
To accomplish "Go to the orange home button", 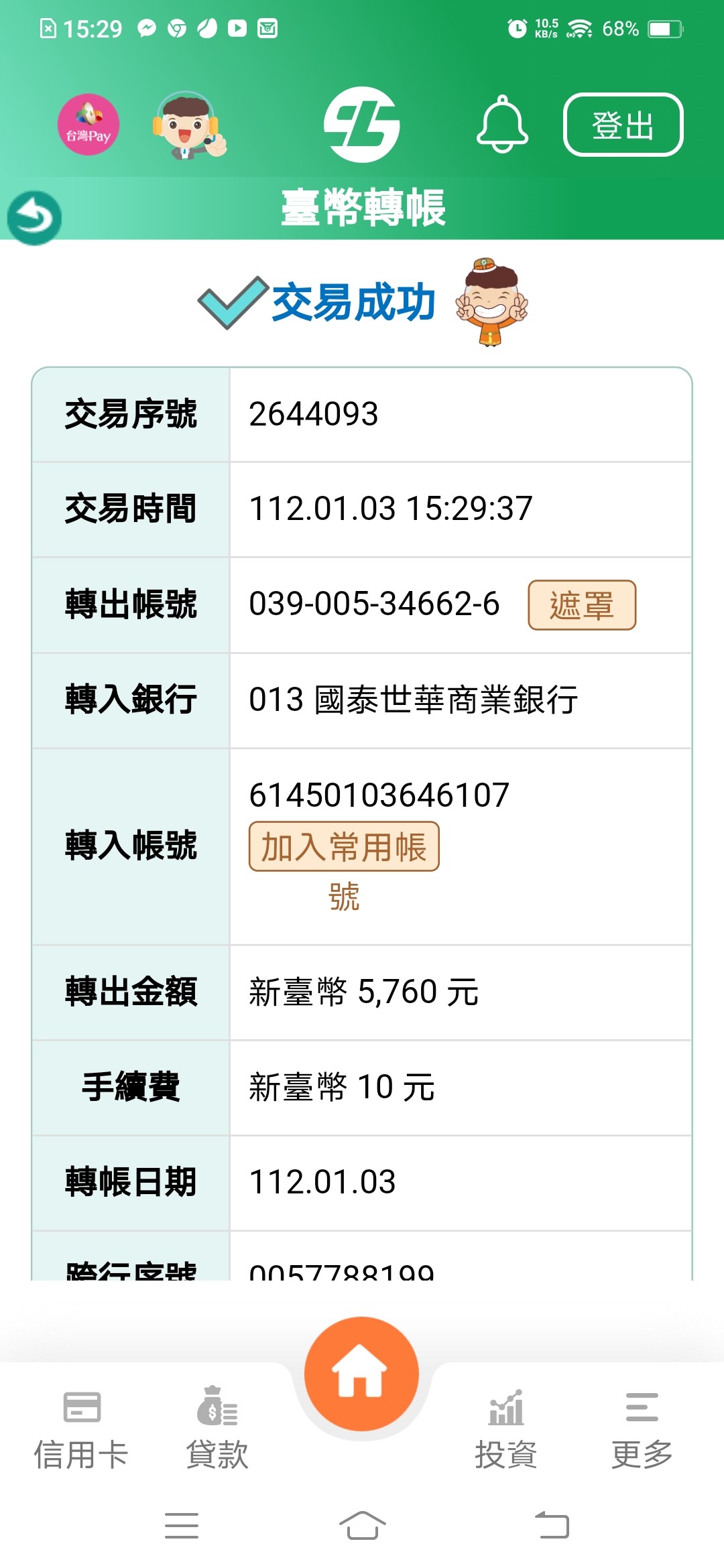I will [x=361, y=1374].
